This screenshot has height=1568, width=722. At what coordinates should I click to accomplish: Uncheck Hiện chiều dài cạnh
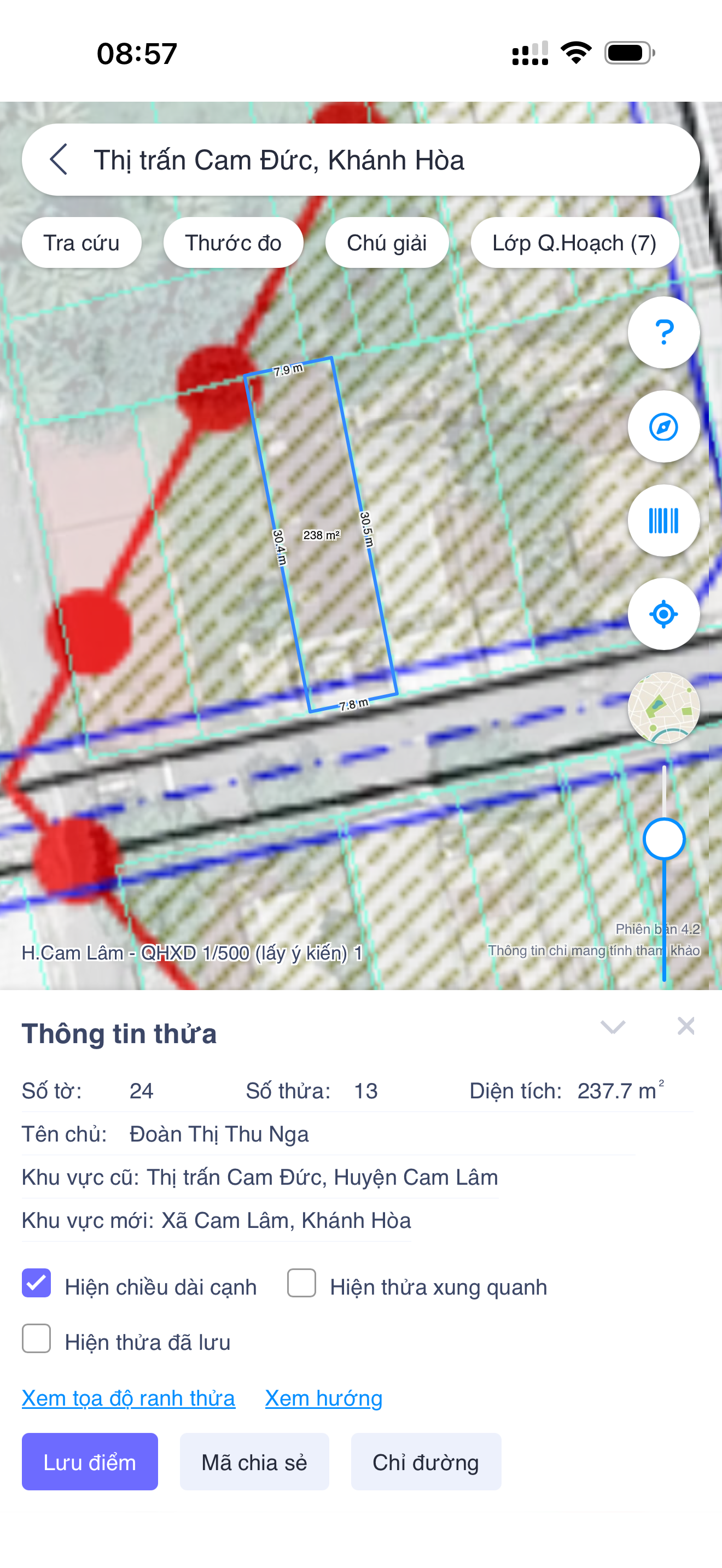pos(37,1283)
